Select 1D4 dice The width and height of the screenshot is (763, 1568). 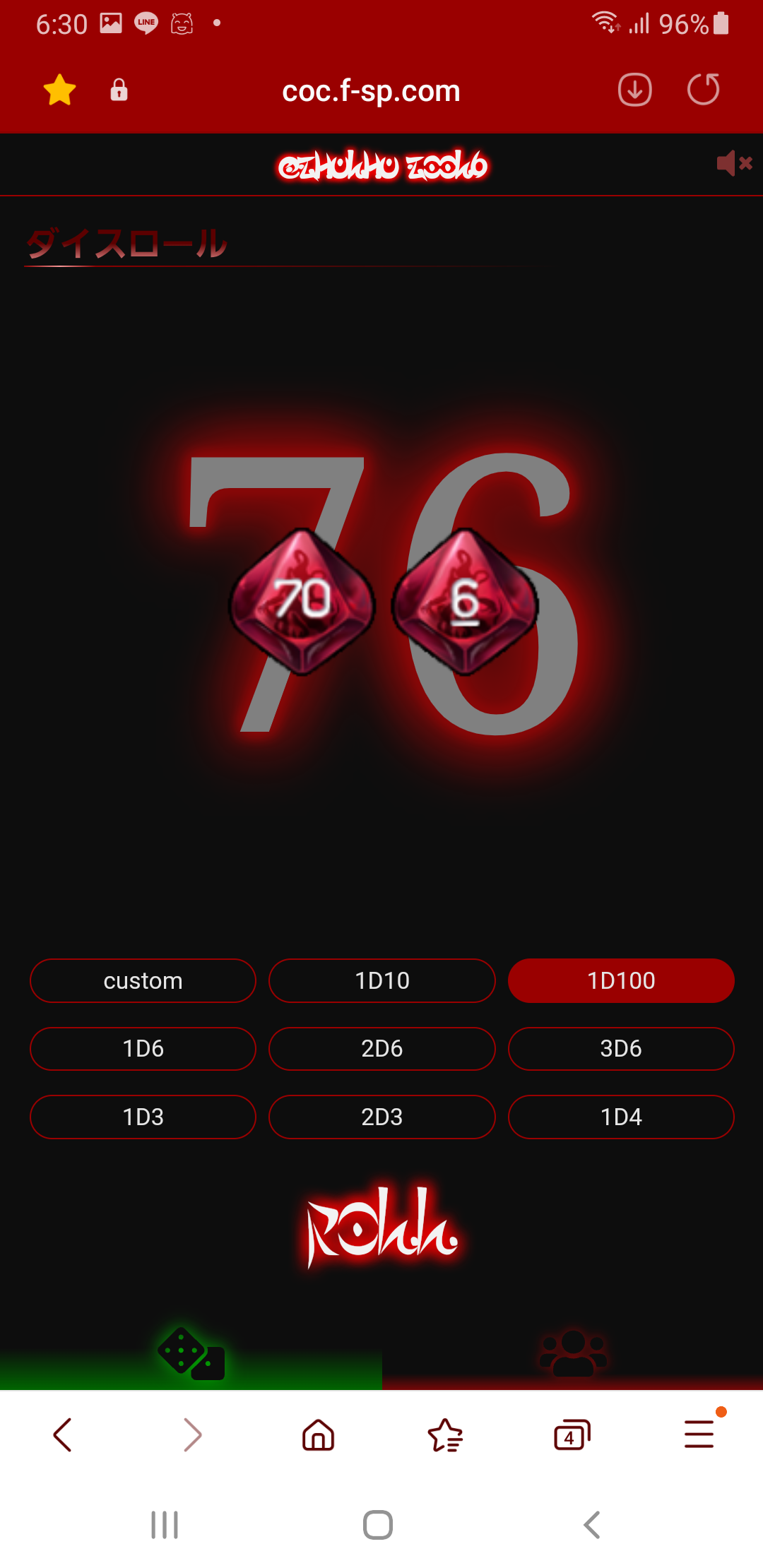[x=621, y=1117]
